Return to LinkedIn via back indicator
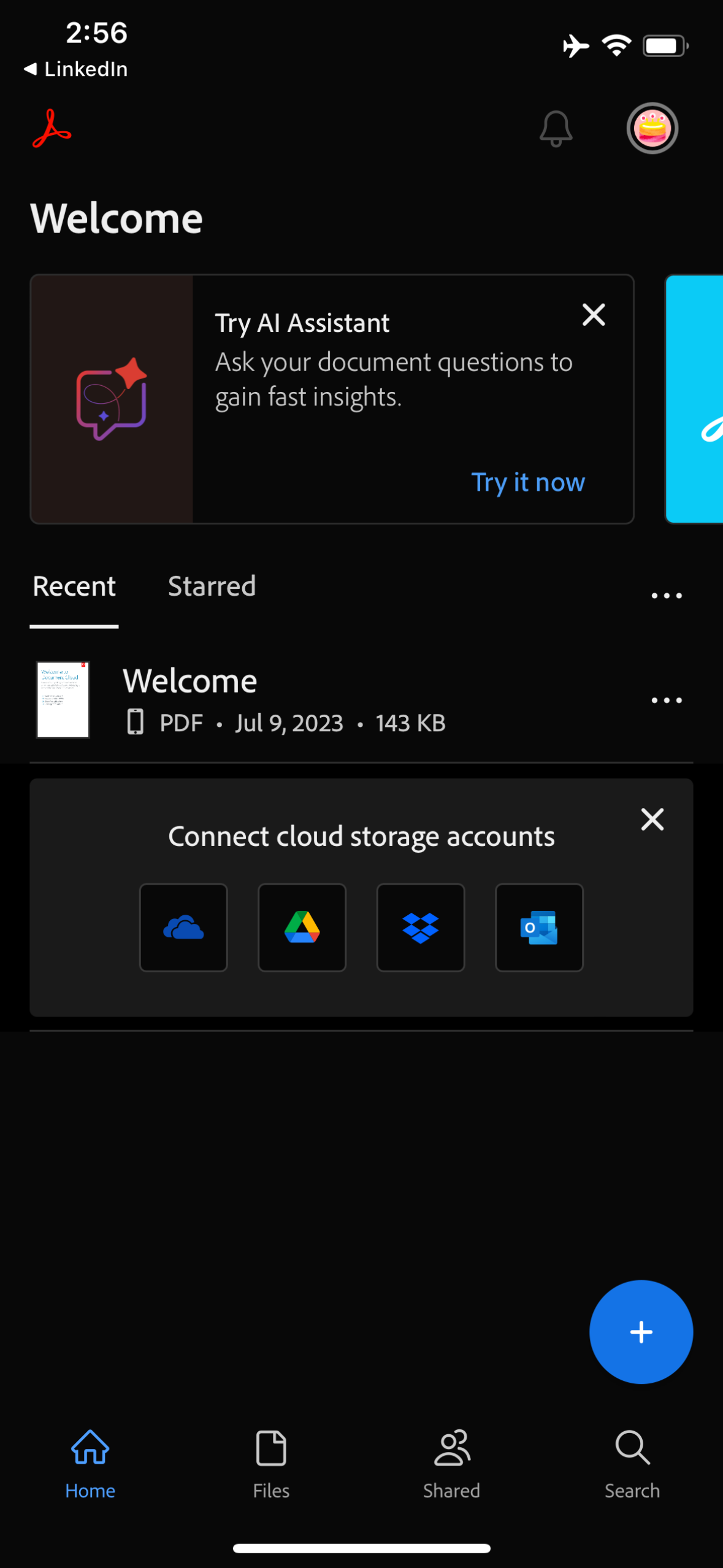The image size is (723, 1568). [x=75, y=69]
